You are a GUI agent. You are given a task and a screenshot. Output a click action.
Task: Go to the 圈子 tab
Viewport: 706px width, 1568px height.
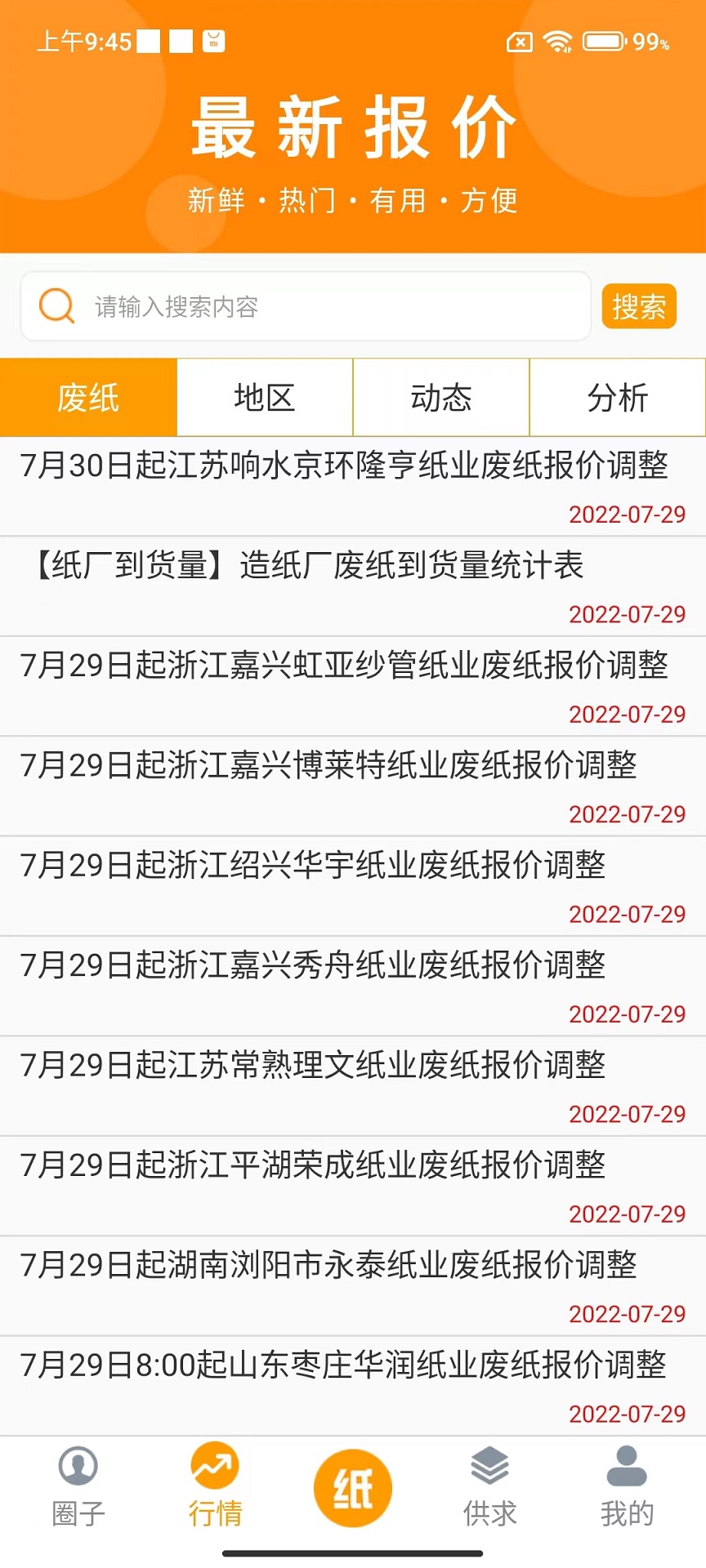pyautogui.click(x=78, y=1487)
